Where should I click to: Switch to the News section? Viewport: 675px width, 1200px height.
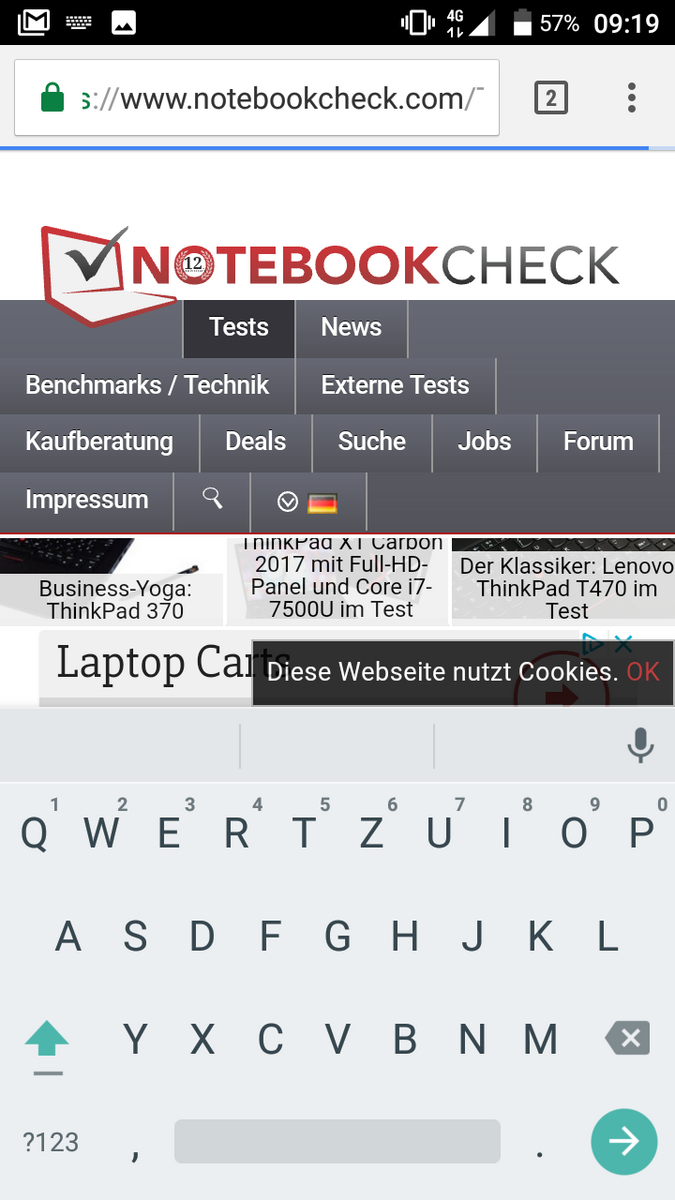351,327
